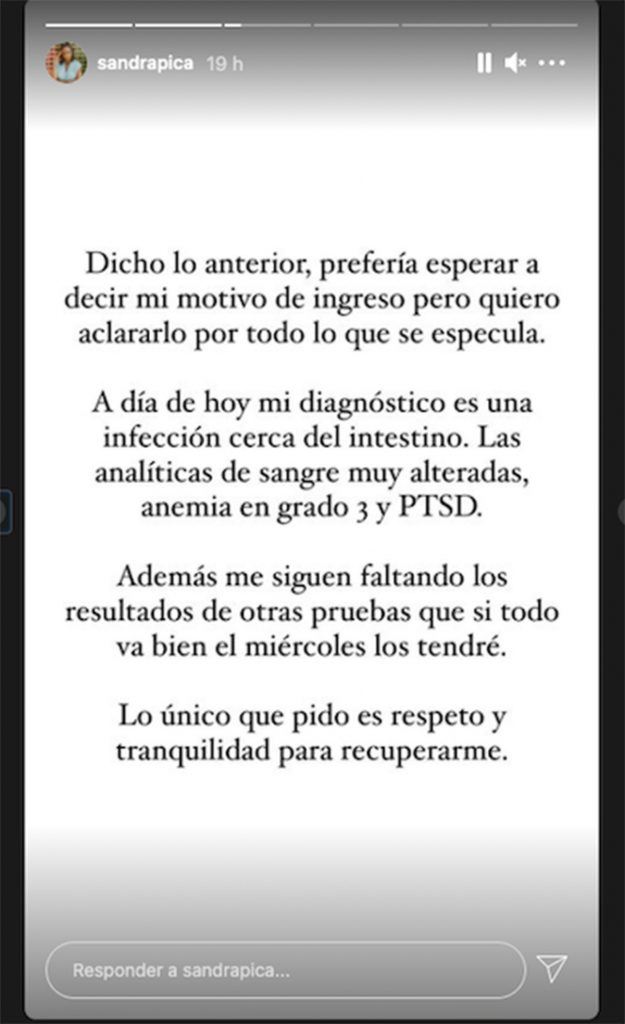The width and height of the screenshot is (625, 1024).
Task: Unmute the story sound
Action: pos(515,63)
